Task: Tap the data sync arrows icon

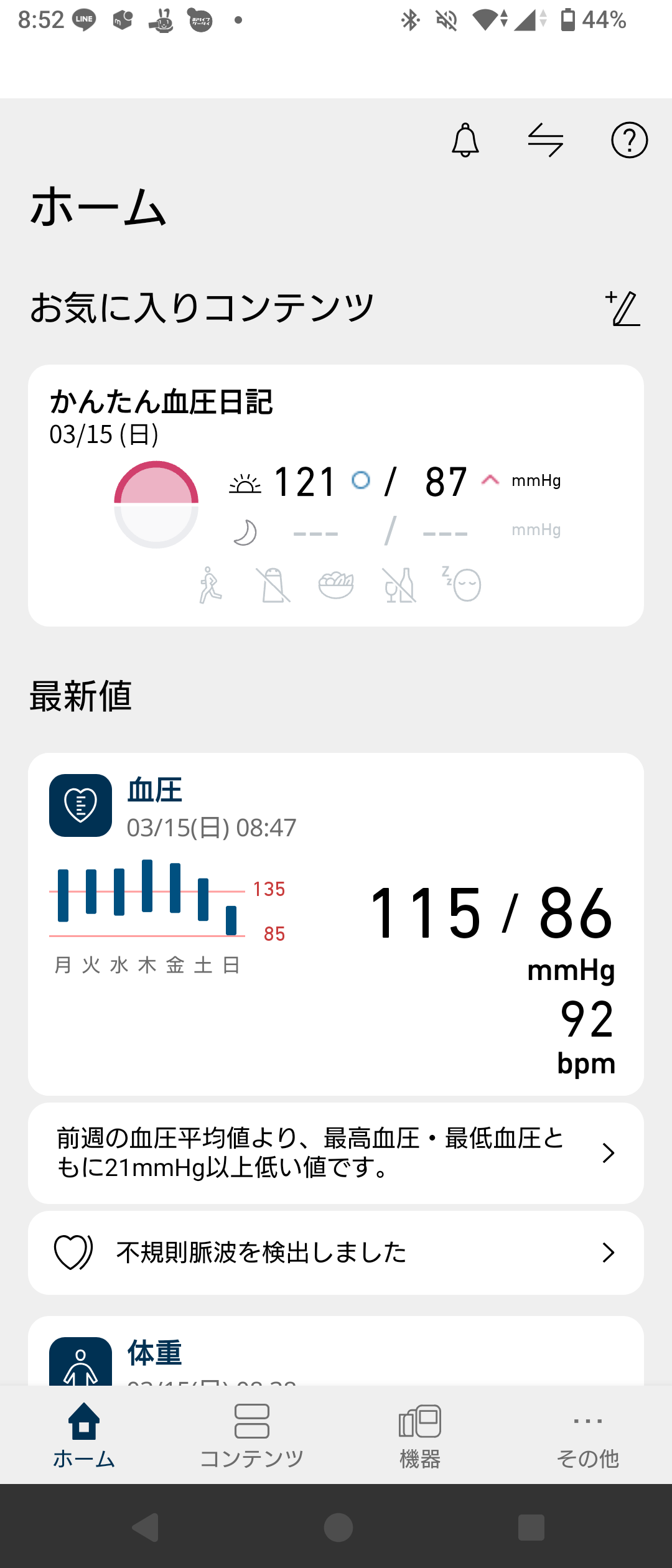Action: pyautogui.click(x=546, y=140)
